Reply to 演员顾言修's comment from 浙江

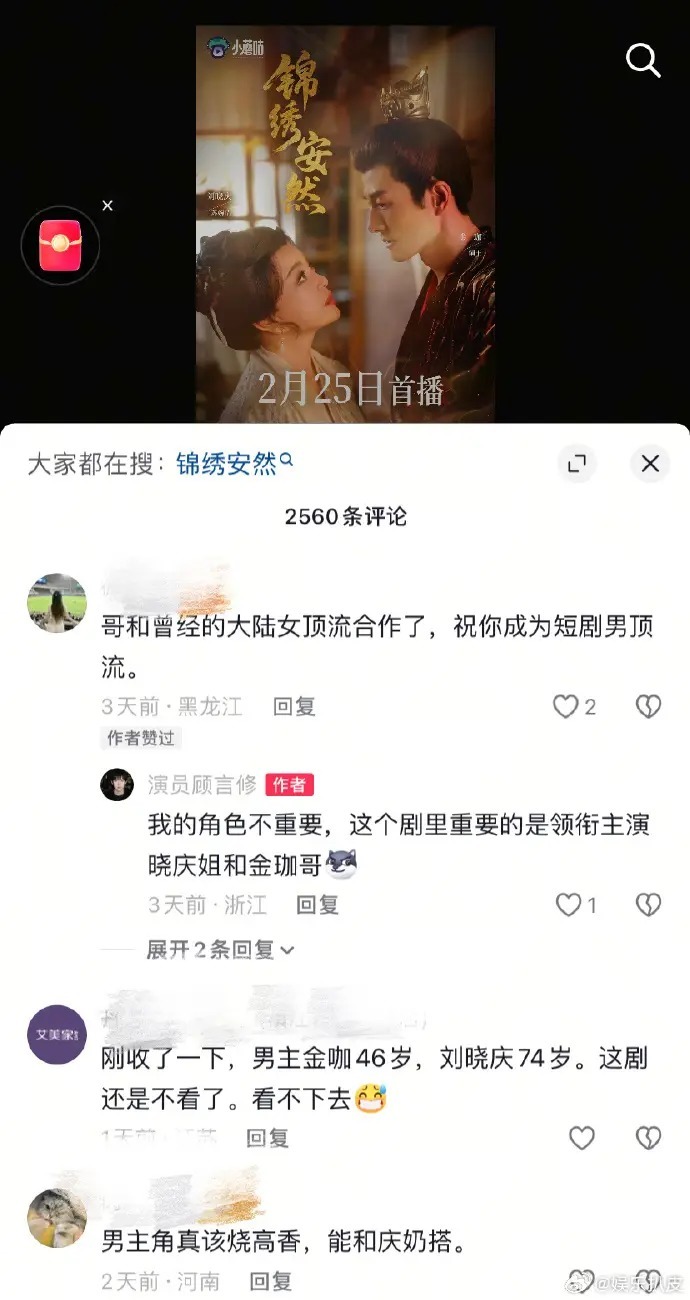[x=317, y=905]
